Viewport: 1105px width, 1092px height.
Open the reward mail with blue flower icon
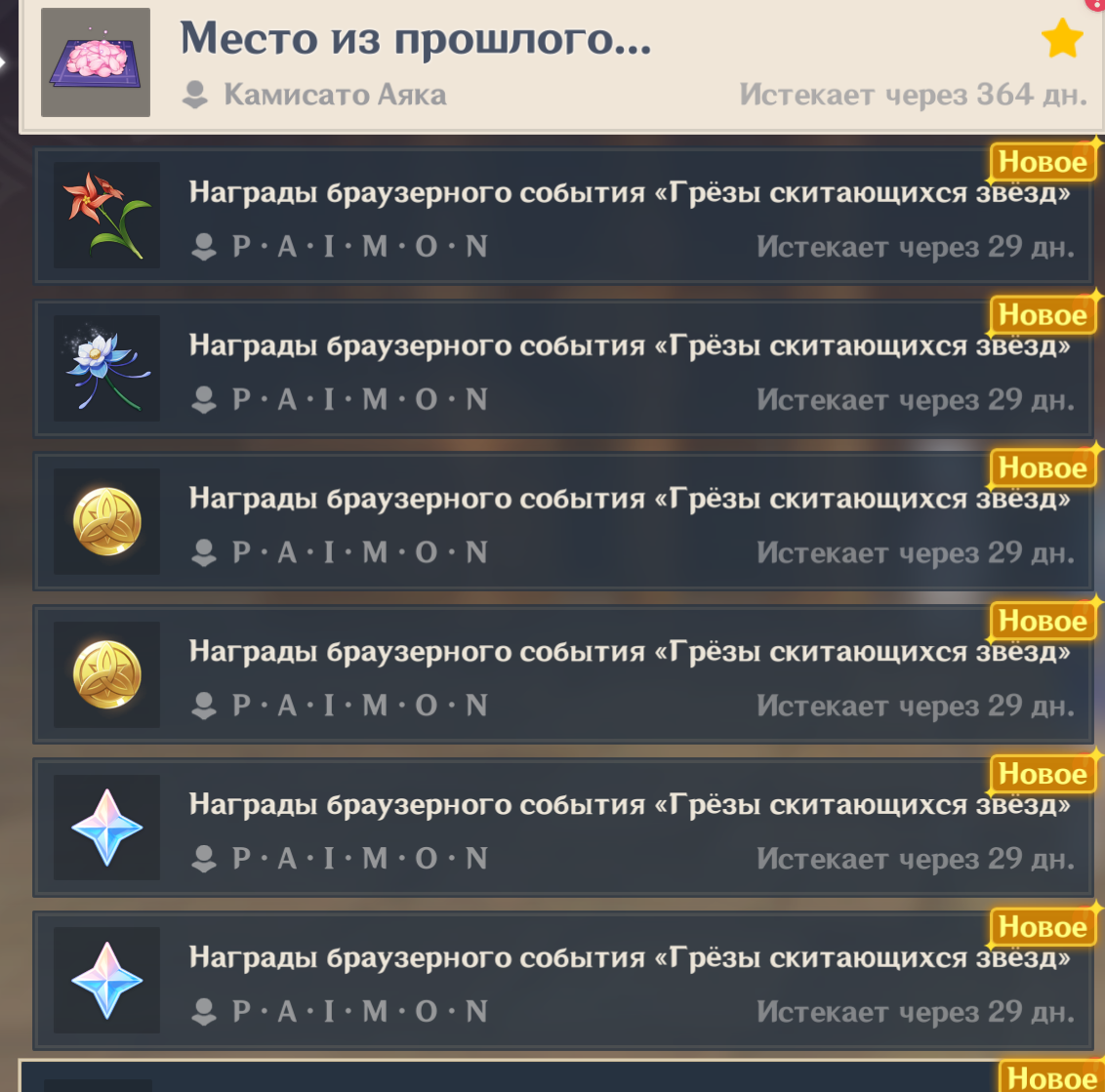click(561, 369)
